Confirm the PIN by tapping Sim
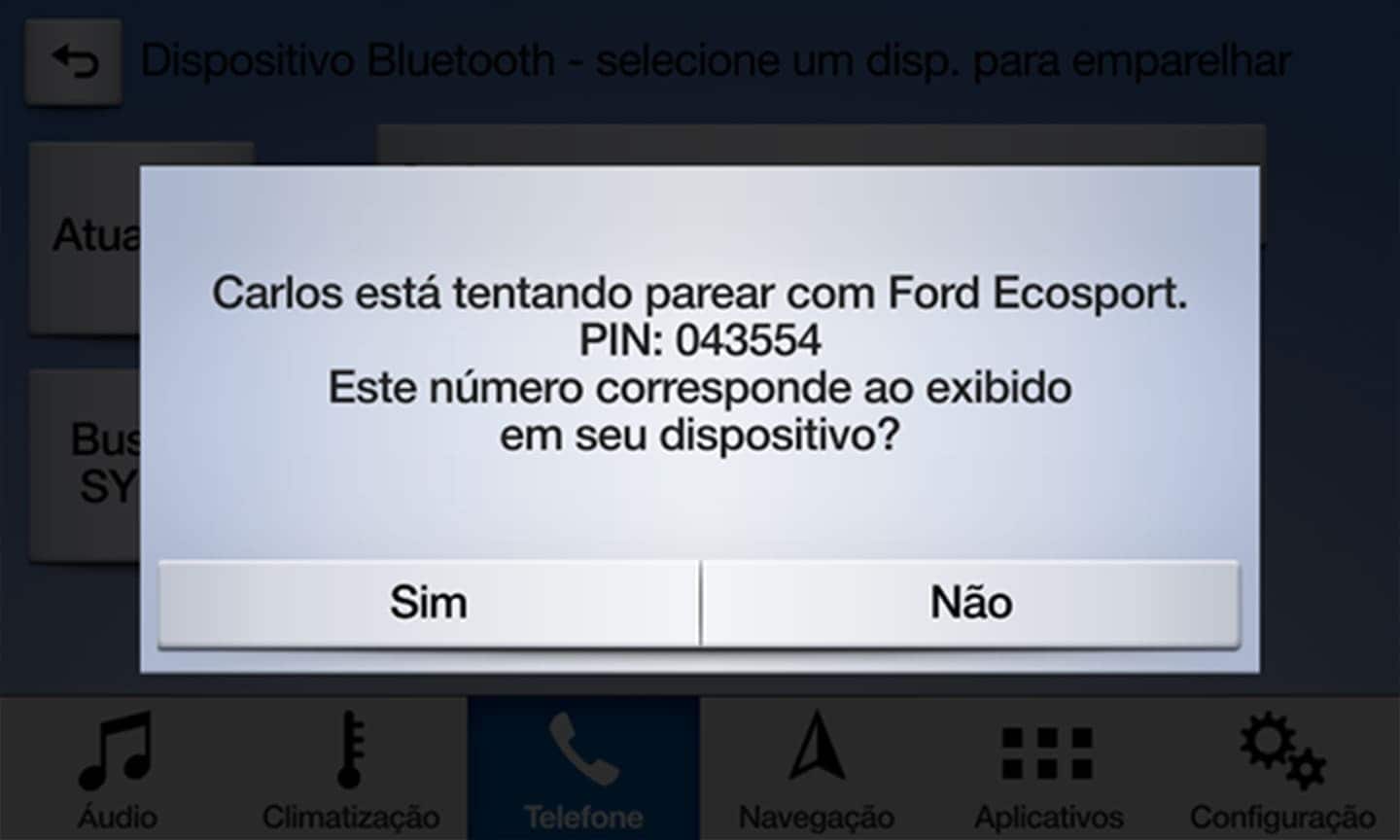 [x=429, y=603]
